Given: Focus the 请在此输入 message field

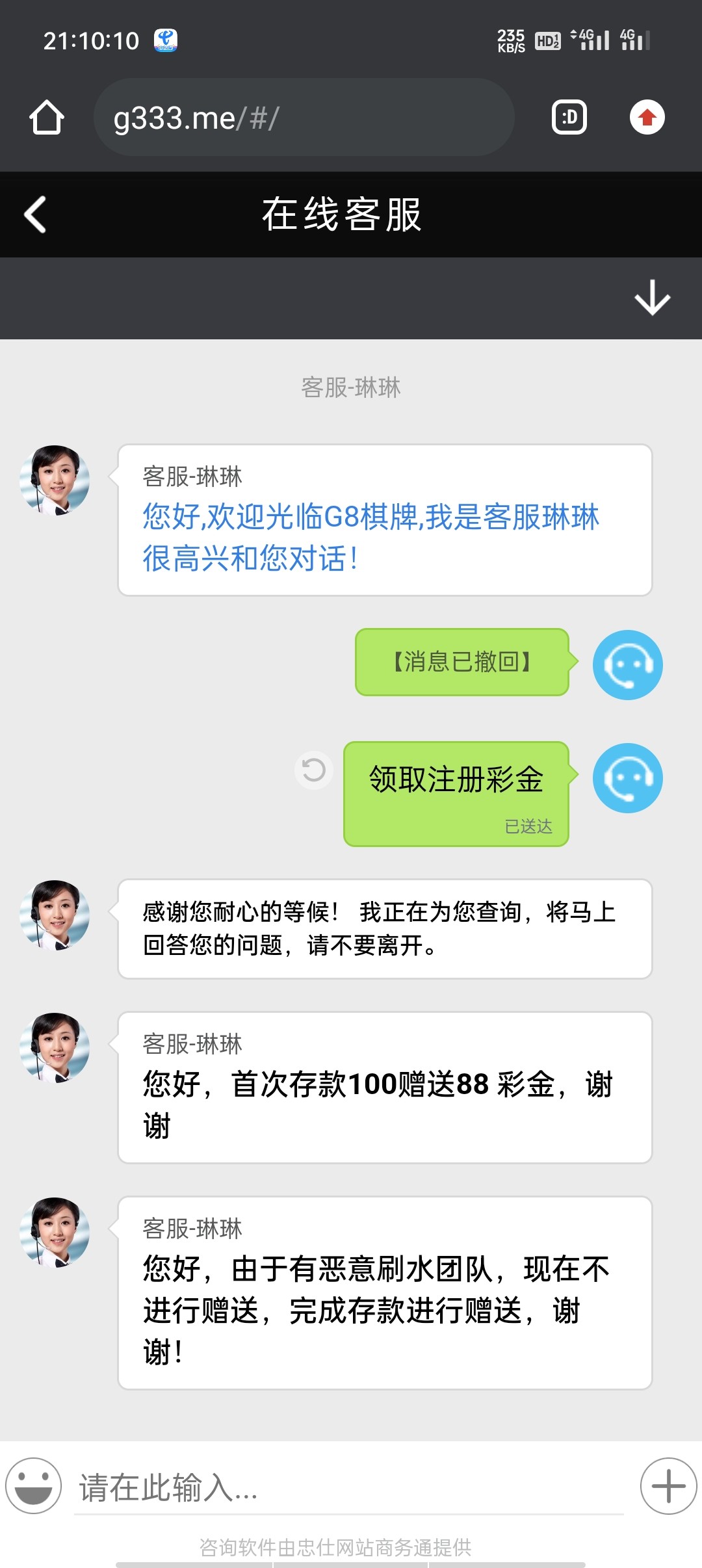Looking at the screenshot, I should click(348, 1488).
